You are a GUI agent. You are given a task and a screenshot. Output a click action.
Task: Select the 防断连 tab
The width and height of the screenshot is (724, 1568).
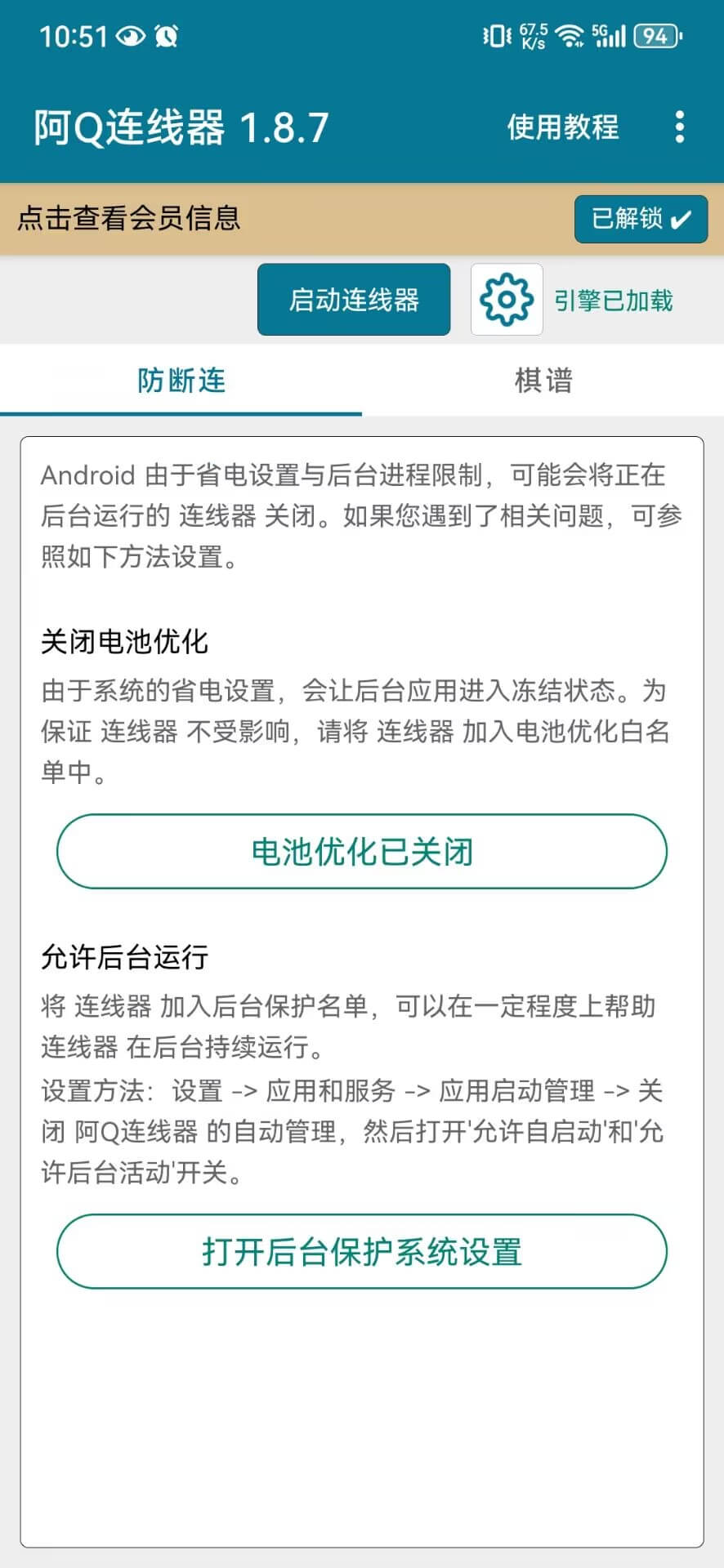(181, 381)
